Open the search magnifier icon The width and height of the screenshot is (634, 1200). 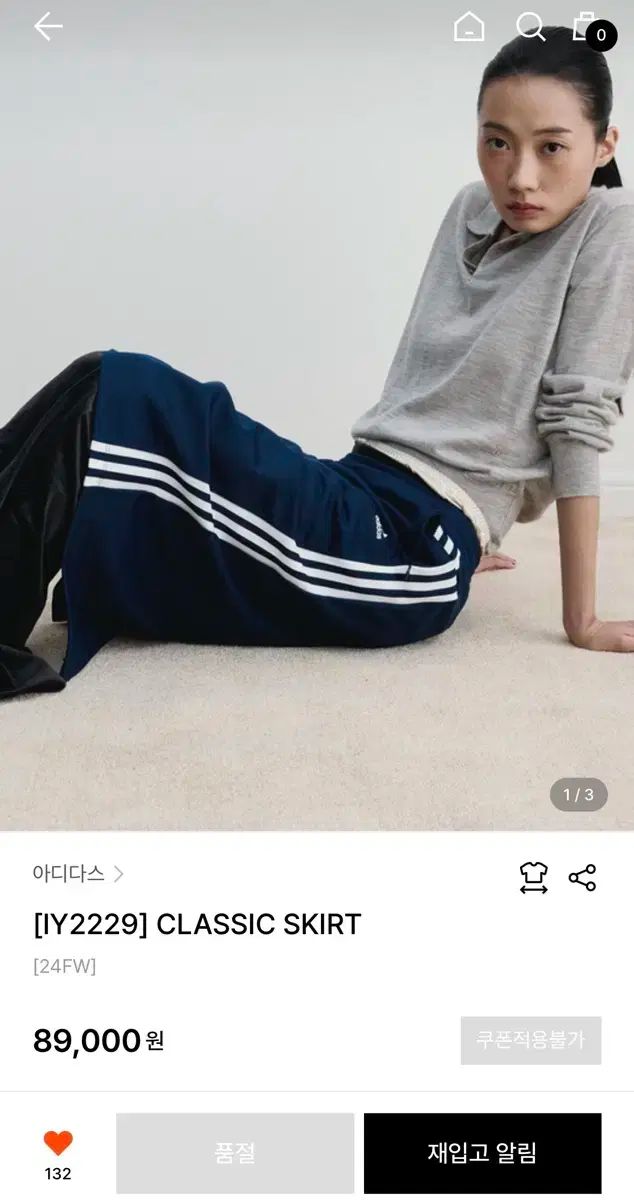pyautogui.click(x=530, y=27)
